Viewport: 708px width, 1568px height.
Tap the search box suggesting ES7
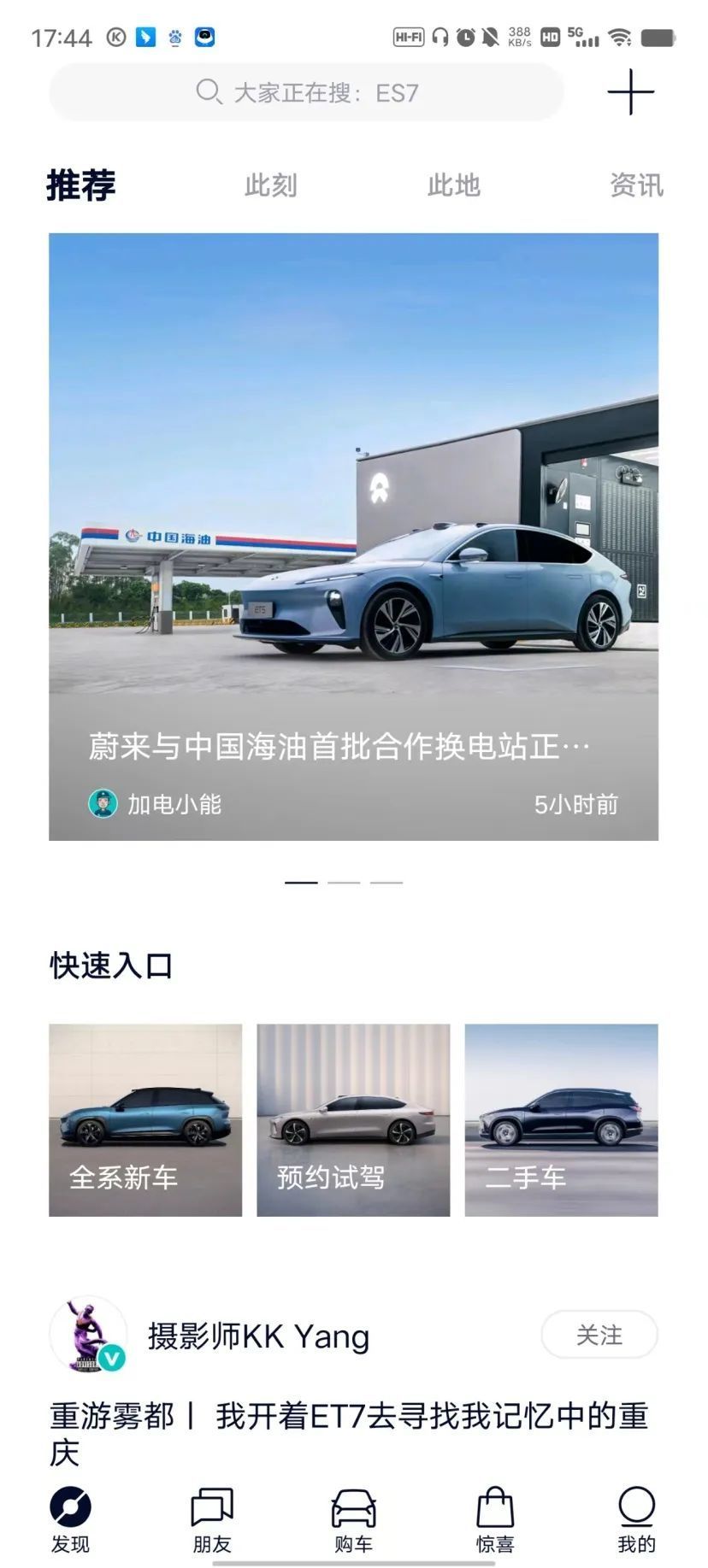click(306, 91)
